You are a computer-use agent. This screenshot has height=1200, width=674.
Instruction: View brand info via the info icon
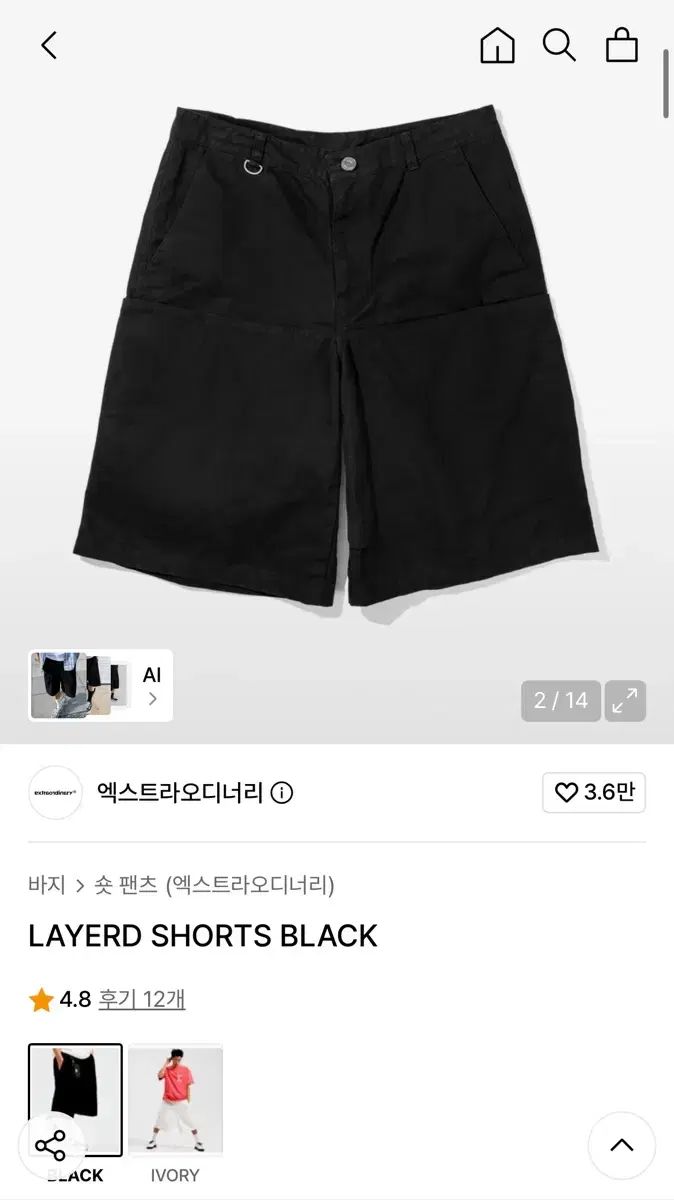(282, 794)
